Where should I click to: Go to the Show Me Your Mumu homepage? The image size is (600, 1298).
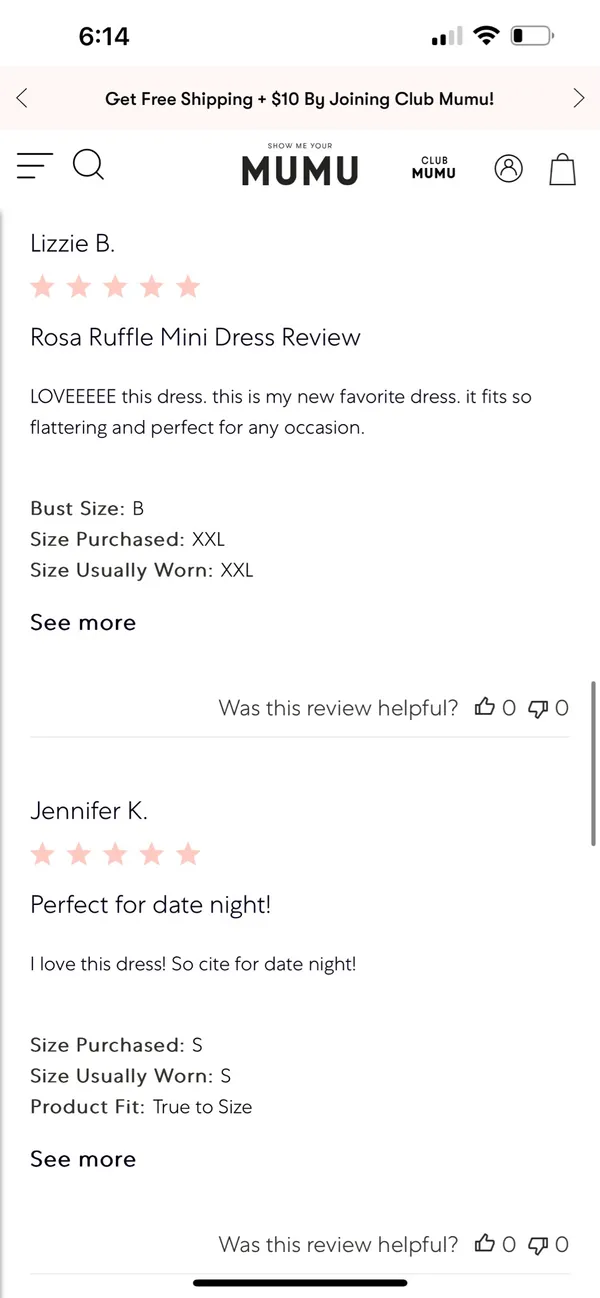300,166
